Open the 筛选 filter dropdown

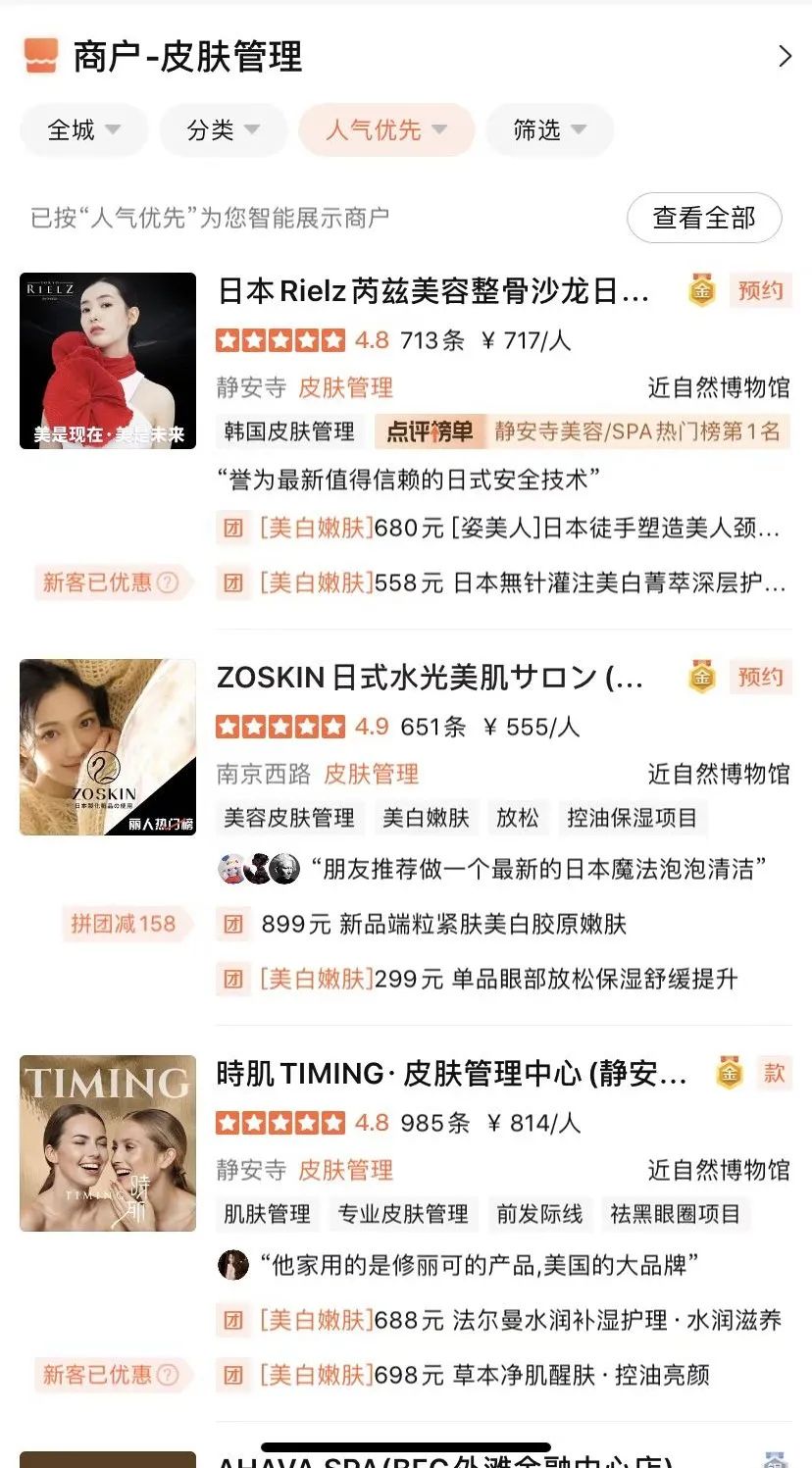click(549, 130)
